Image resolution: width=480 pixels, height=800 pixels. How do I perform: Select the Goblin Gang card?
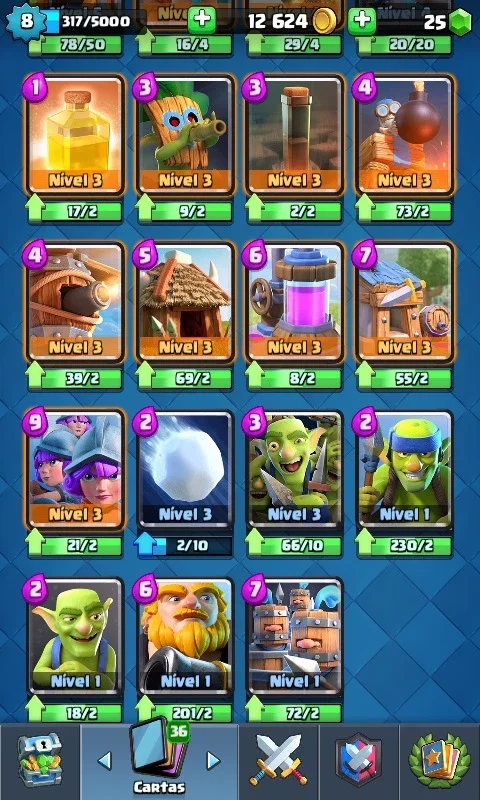(x=294, y=469)
